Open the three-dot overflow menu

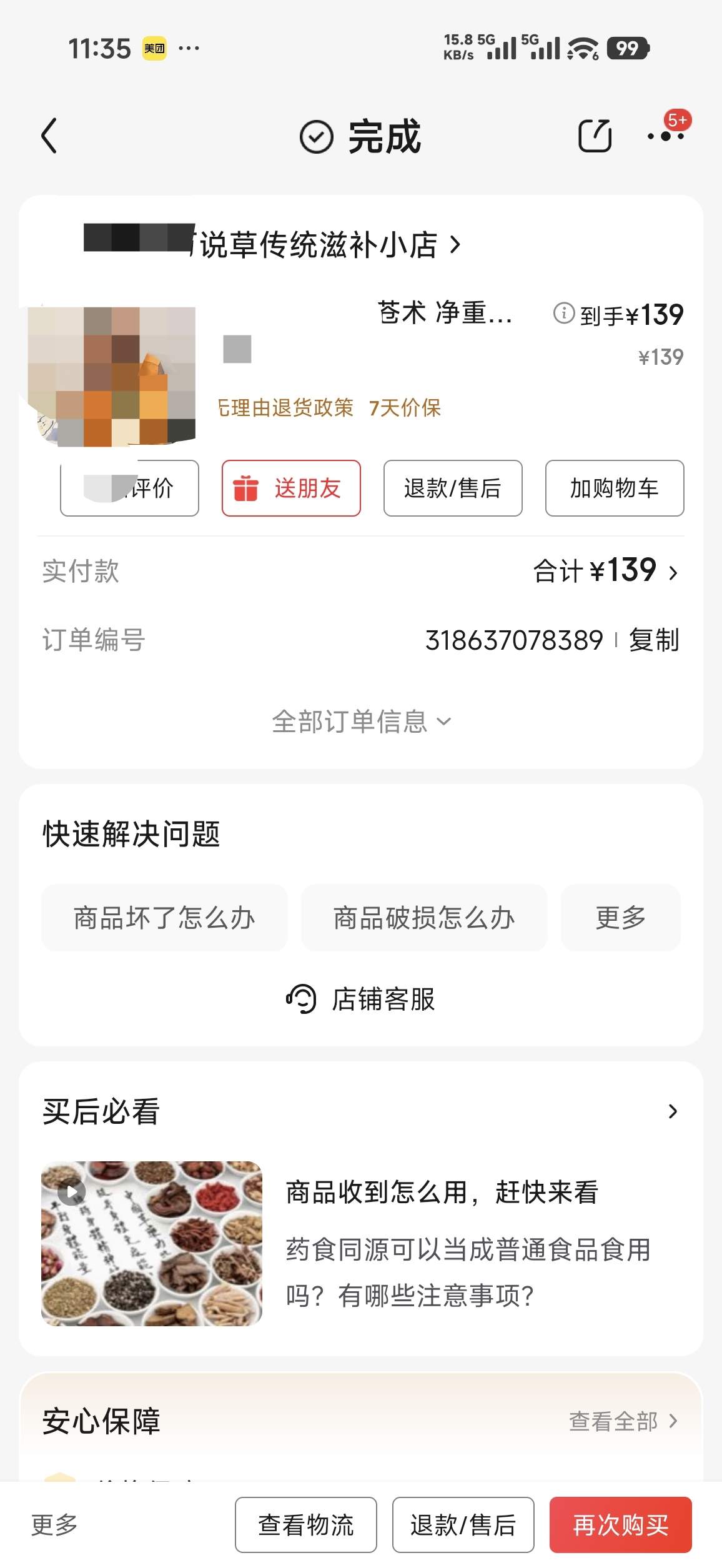click(x=665, y=136)
